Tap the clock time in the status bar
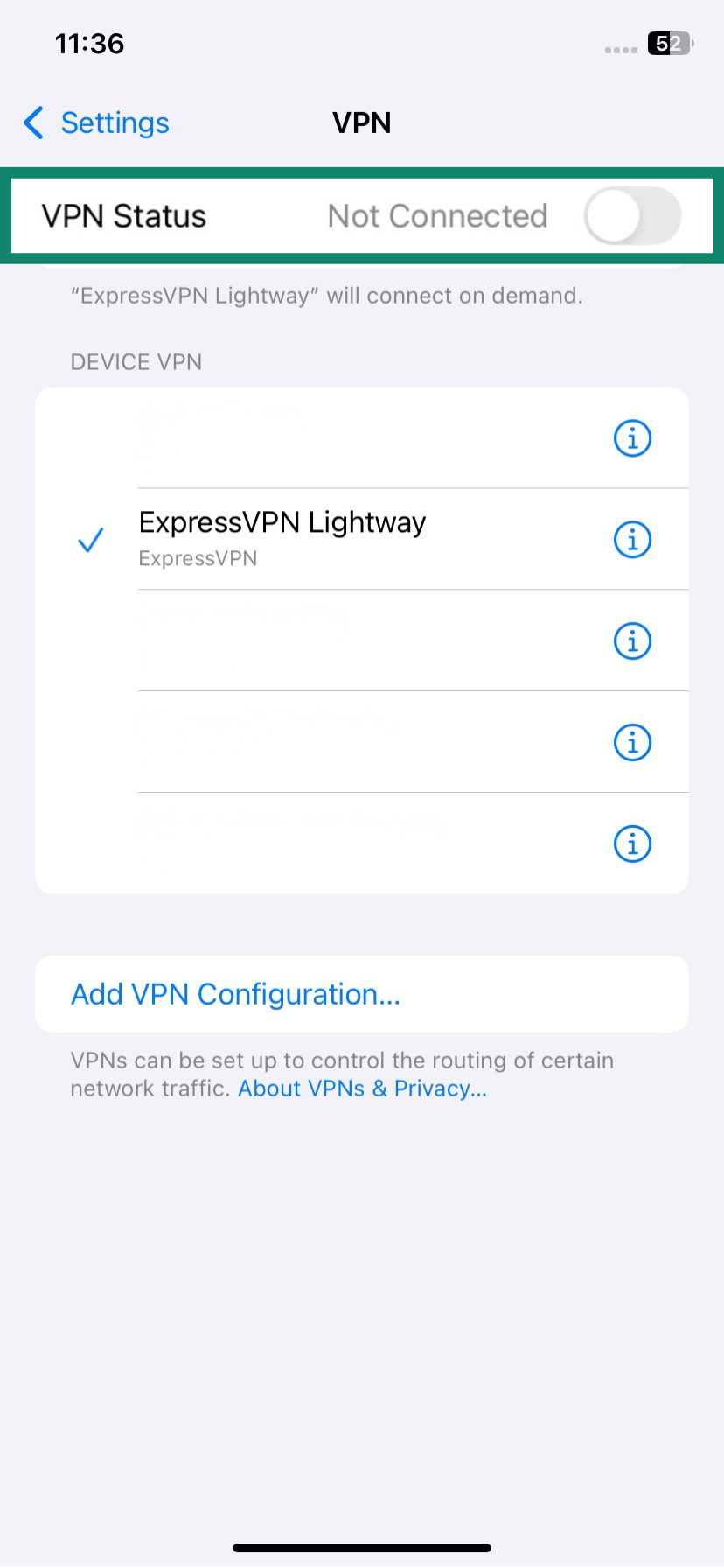 coord(88,43)
